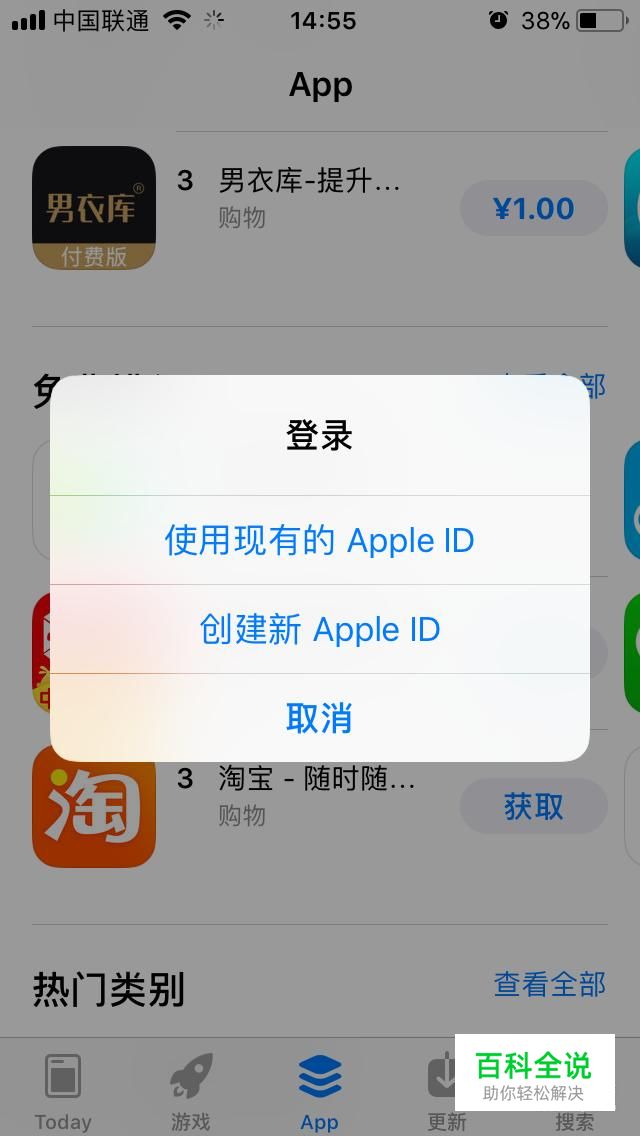Image resolution: width=640 pixels, height=1136 pixels.
Task: Tap 获取 button for 淘宝
Action: pos(533,806)
